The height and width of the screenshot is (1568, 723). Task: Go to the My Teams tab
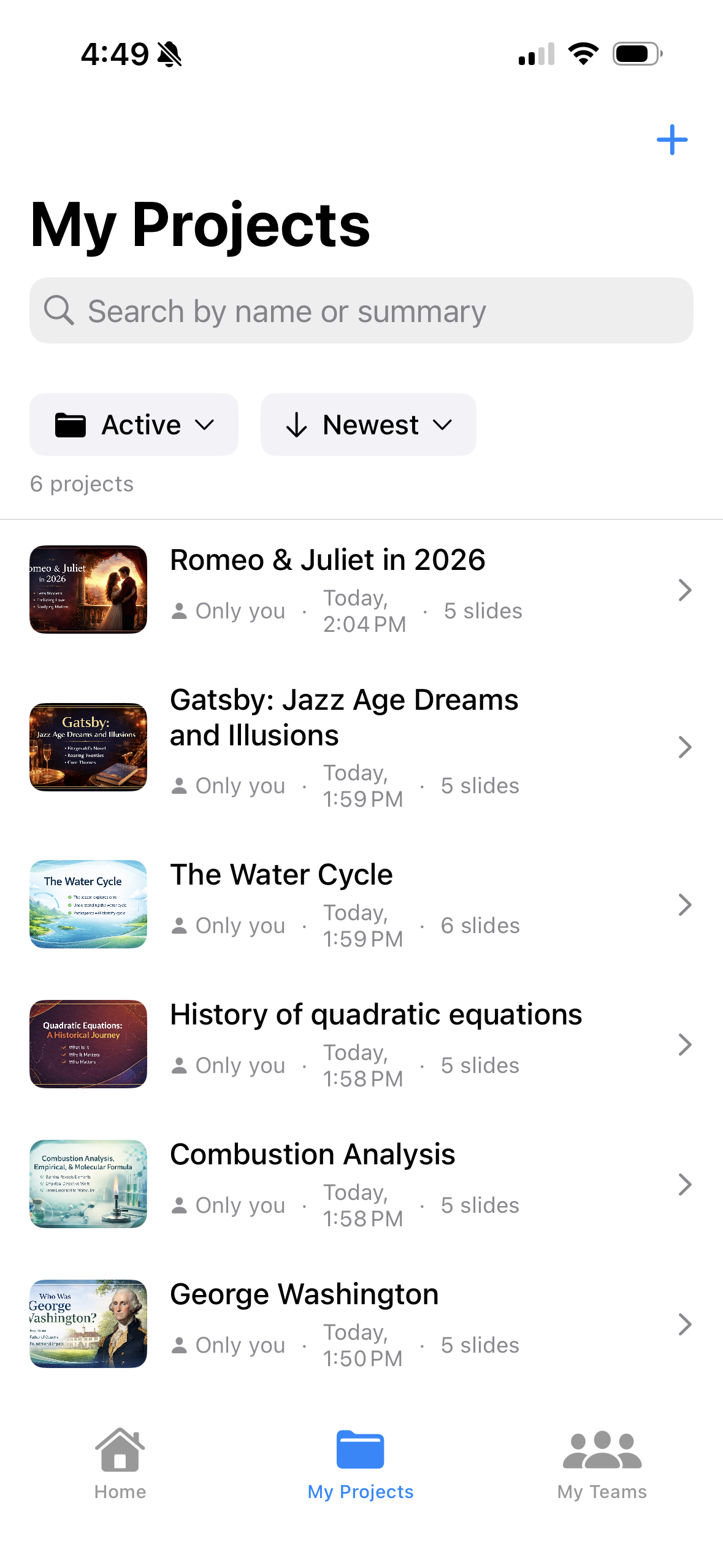point(602,1464)
